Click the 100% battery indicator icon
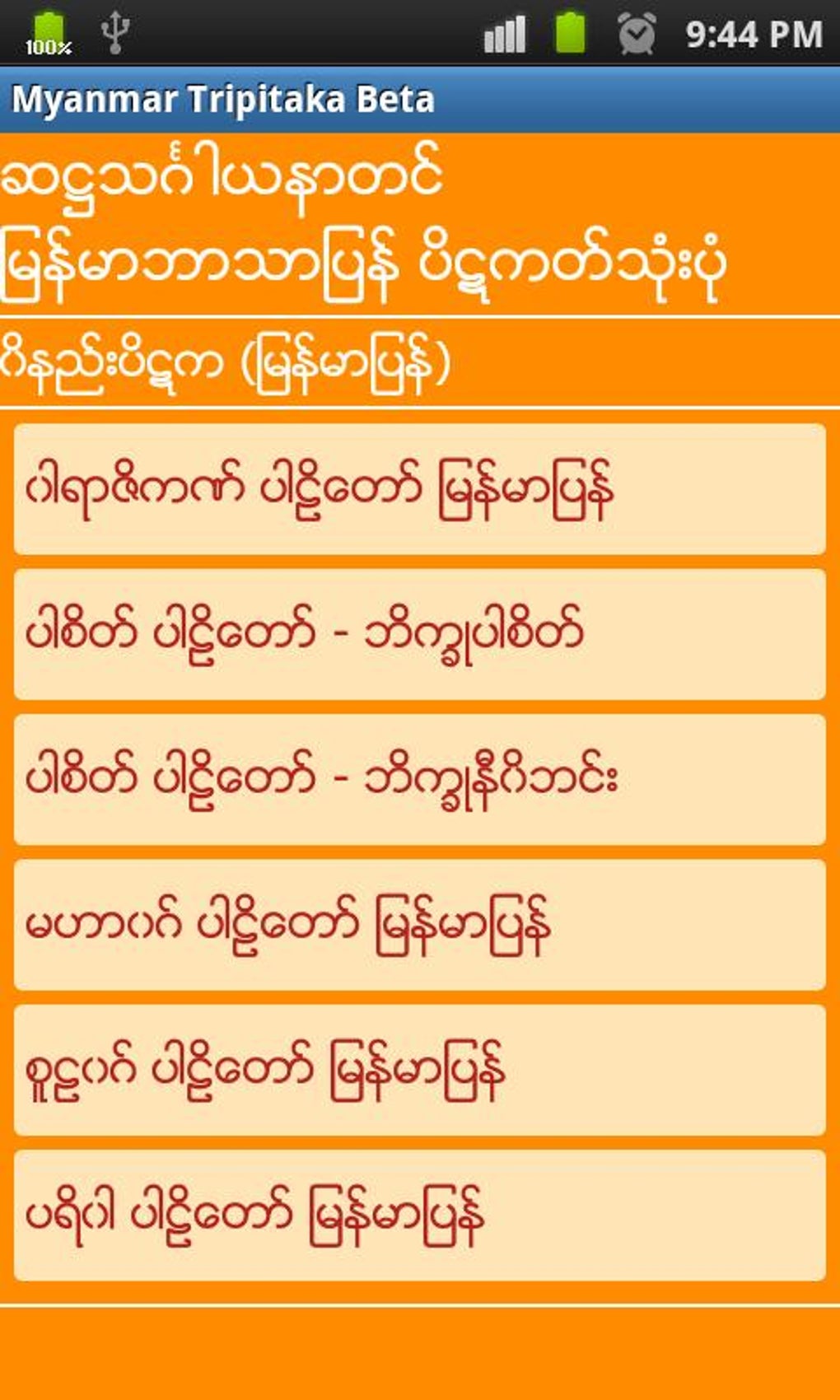Viewport: 840px width, 1400px height. 48,31
